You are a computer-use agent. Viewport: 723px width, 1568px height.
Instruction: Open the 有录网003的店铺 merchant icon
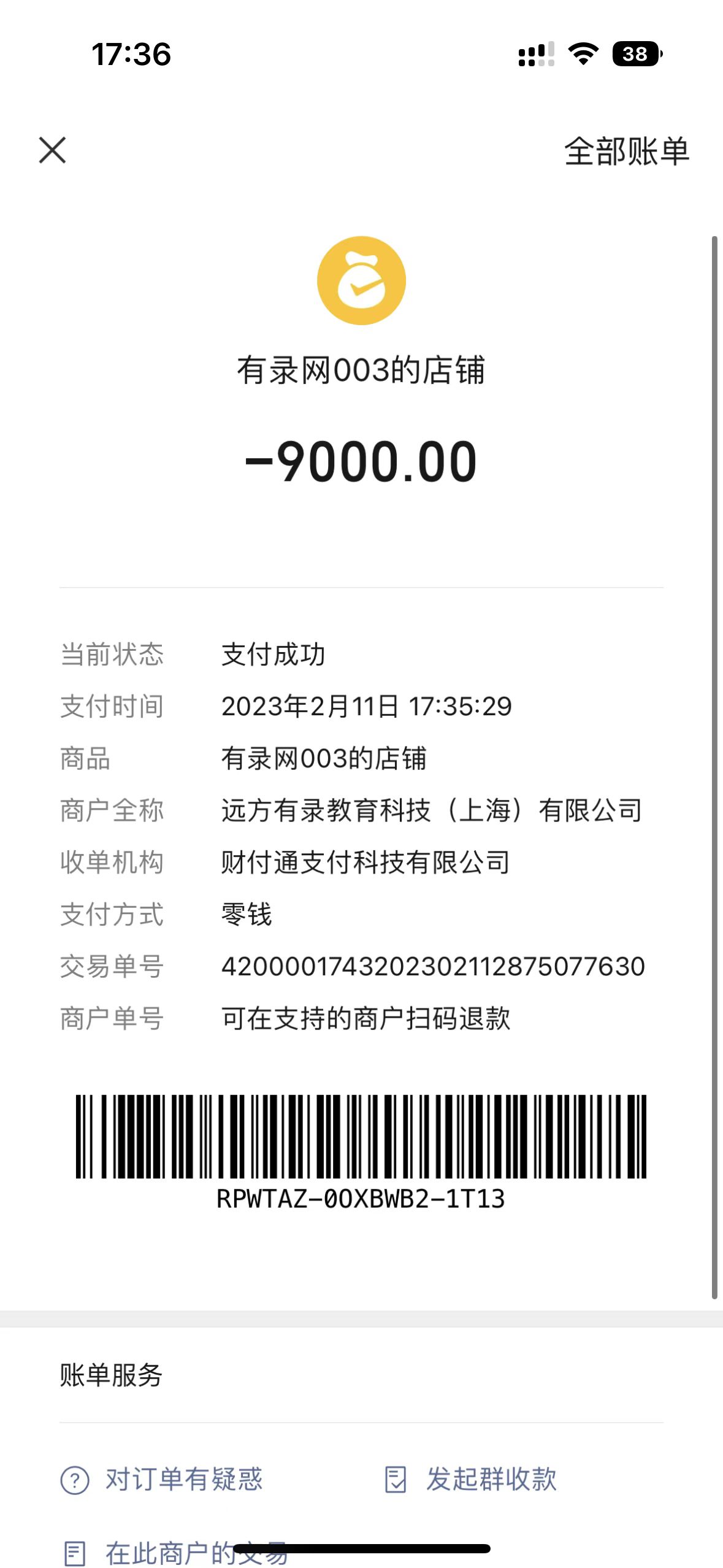[x=361, y=280]
